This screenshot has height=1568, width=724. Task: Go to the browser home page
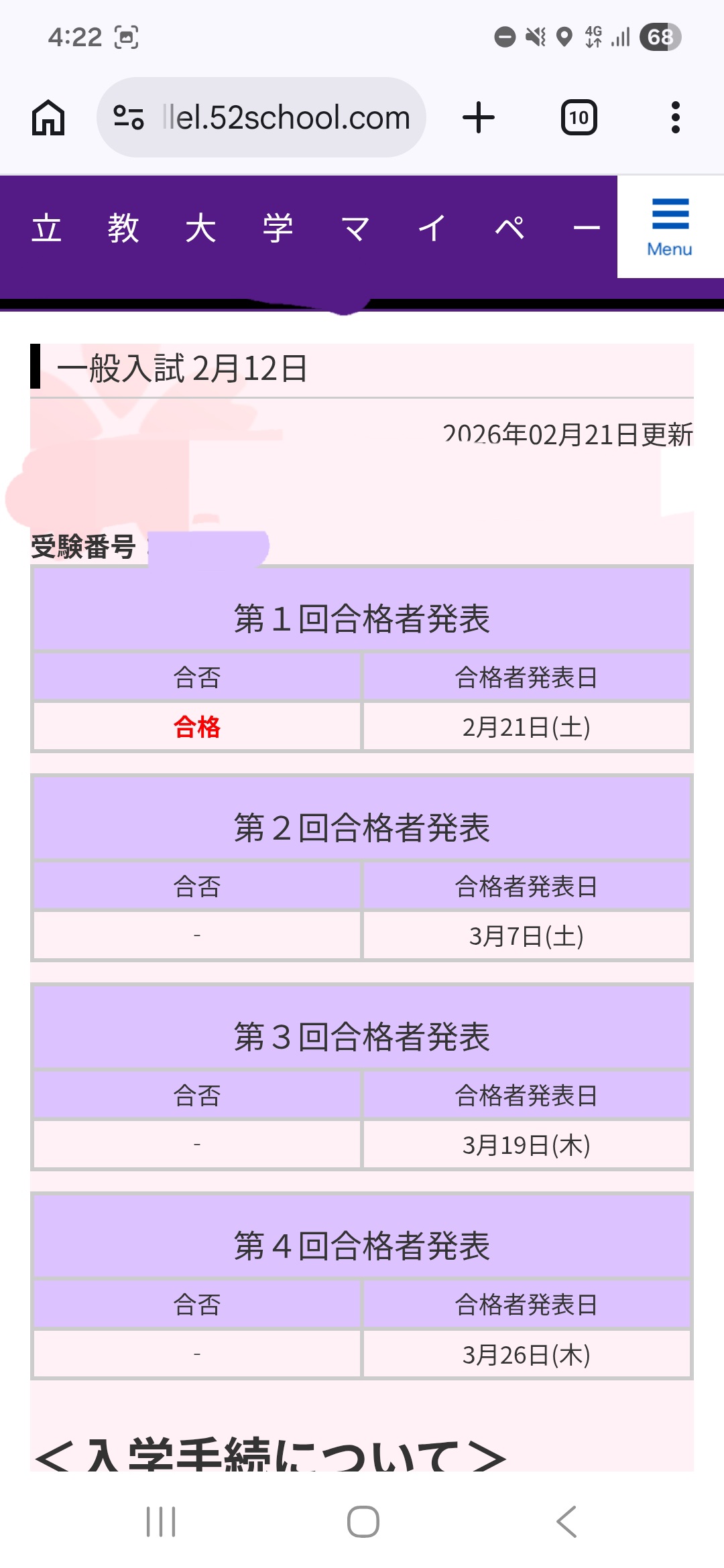click(48, 117)
